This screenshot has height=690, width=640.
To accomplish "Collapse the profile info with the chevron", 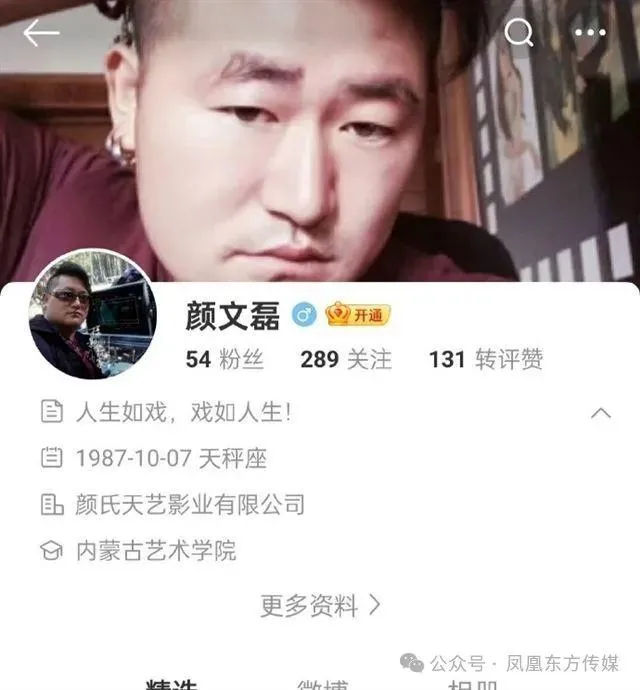I will point(601,413).
